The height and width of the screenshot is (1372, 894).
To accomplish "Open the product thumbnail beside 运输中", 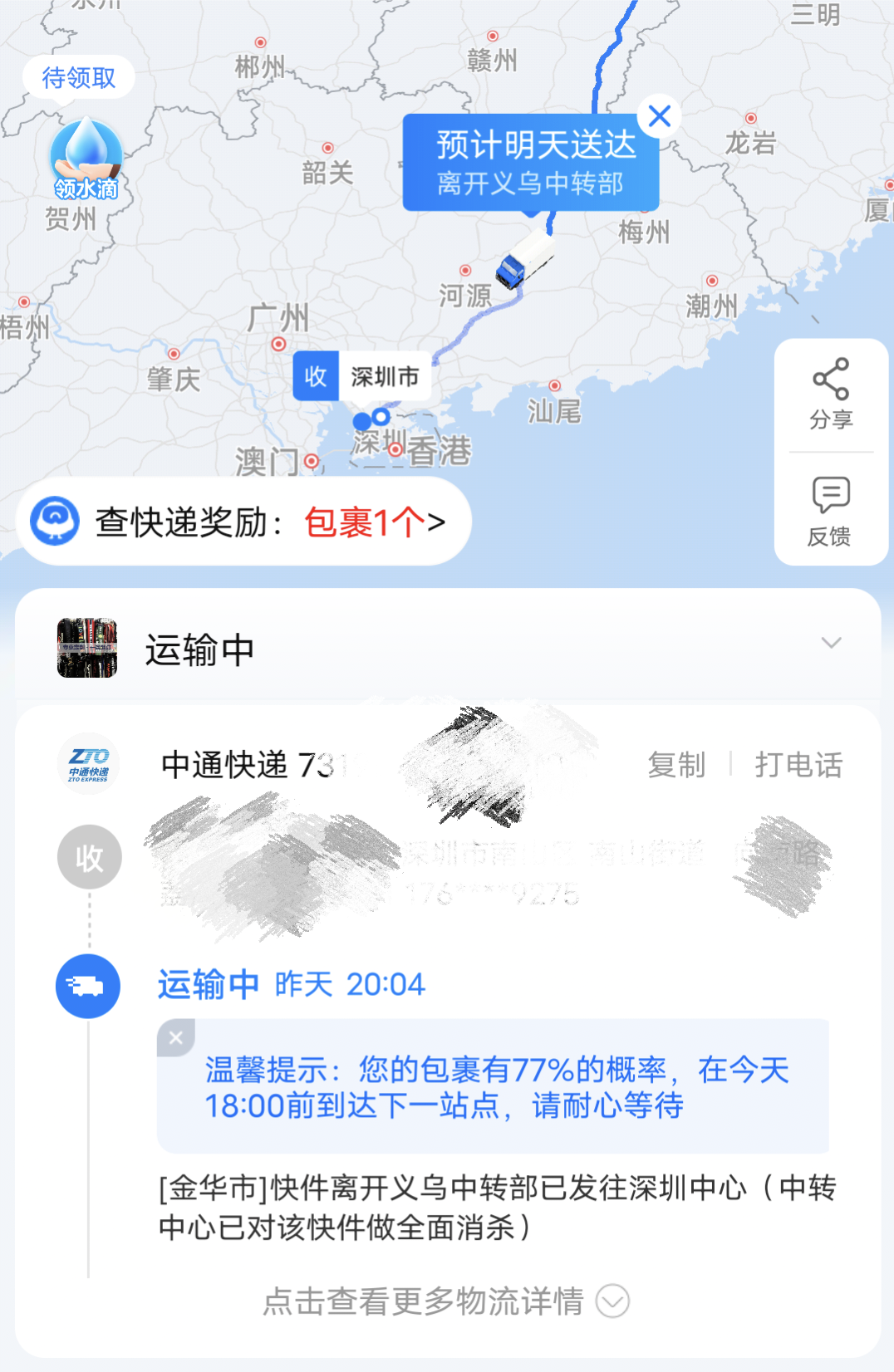I will tap(87, 648).
